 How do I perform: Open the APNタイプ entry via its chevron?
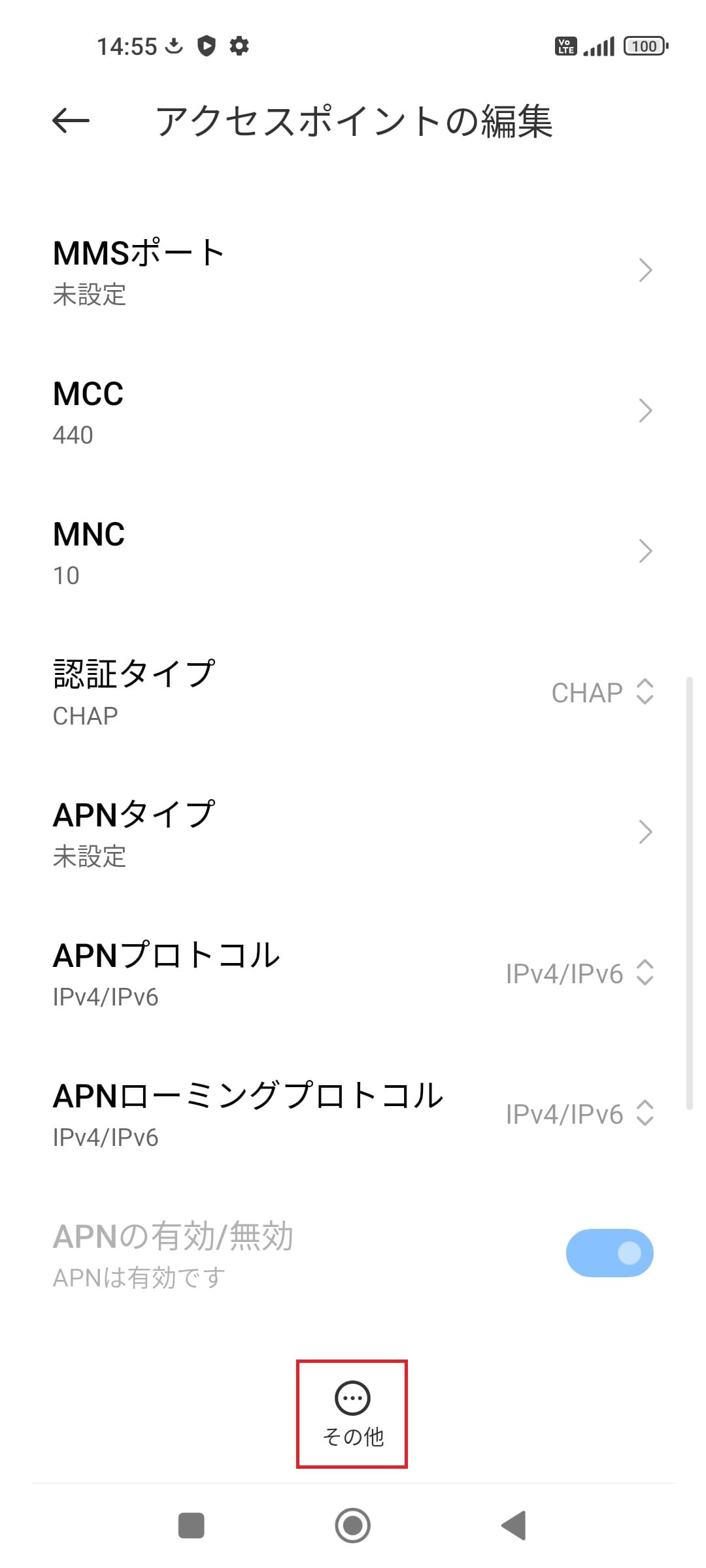(x=646, y=832)
